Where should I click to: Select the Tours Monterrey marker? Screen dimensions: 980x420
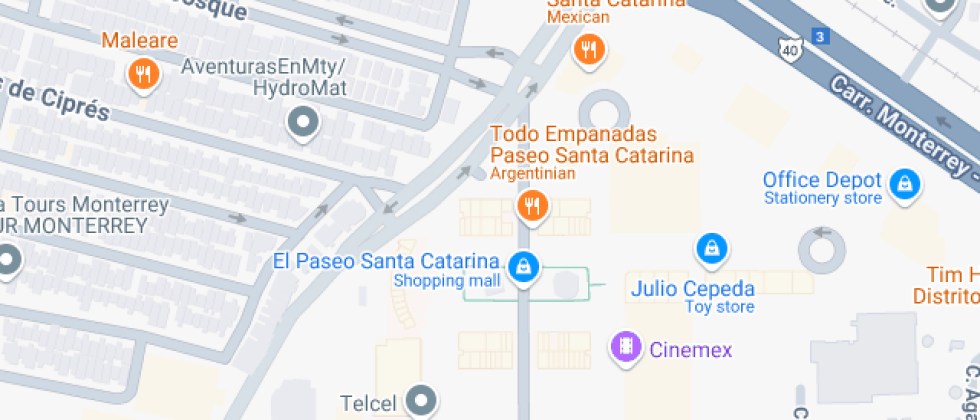point(8,259)
